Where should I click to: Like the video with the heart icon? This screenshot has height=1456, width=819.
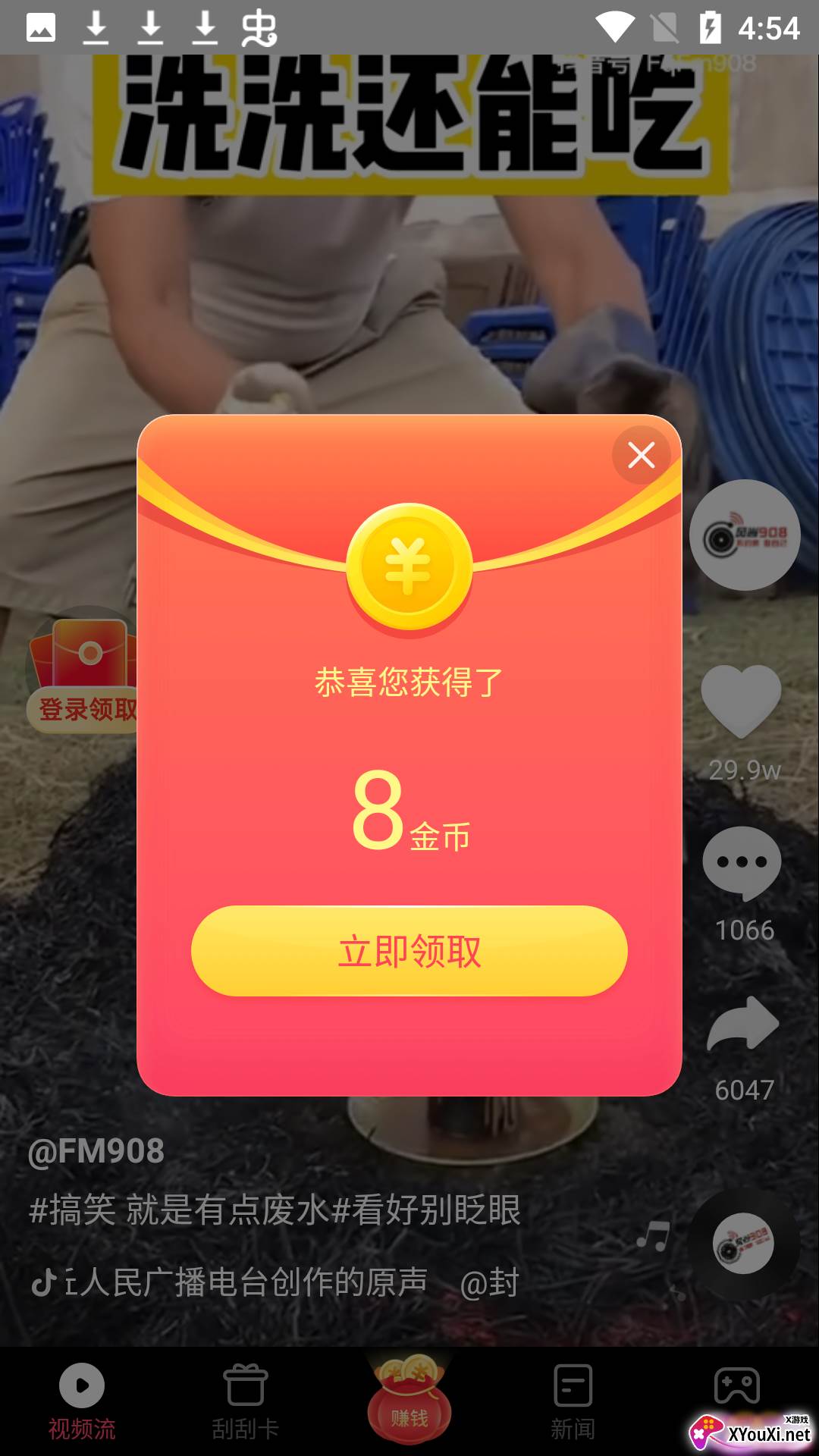[742, 701]
